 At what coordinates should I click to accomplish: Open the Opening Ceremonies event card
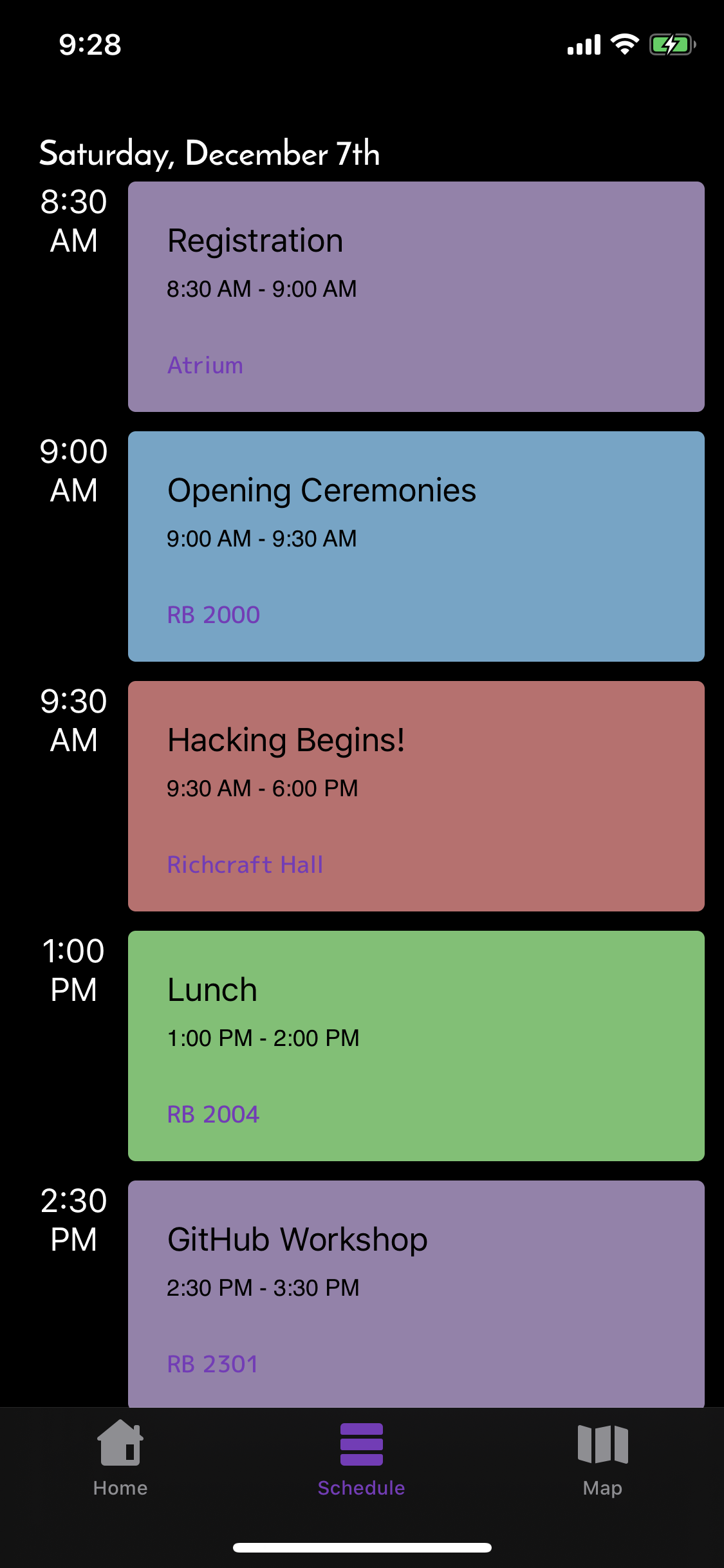[x=416, y=546]
